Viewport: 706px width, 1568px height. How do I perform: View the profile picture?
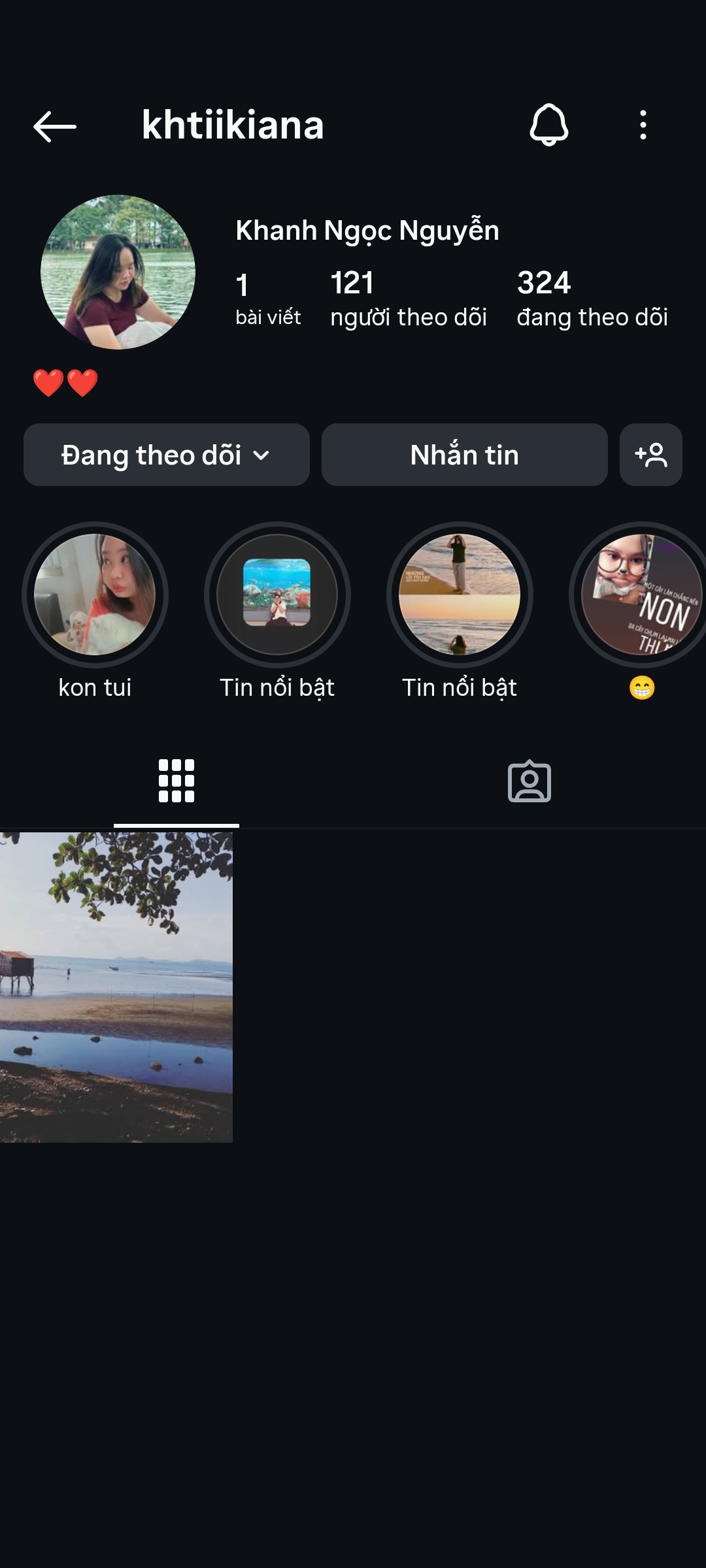118,272
